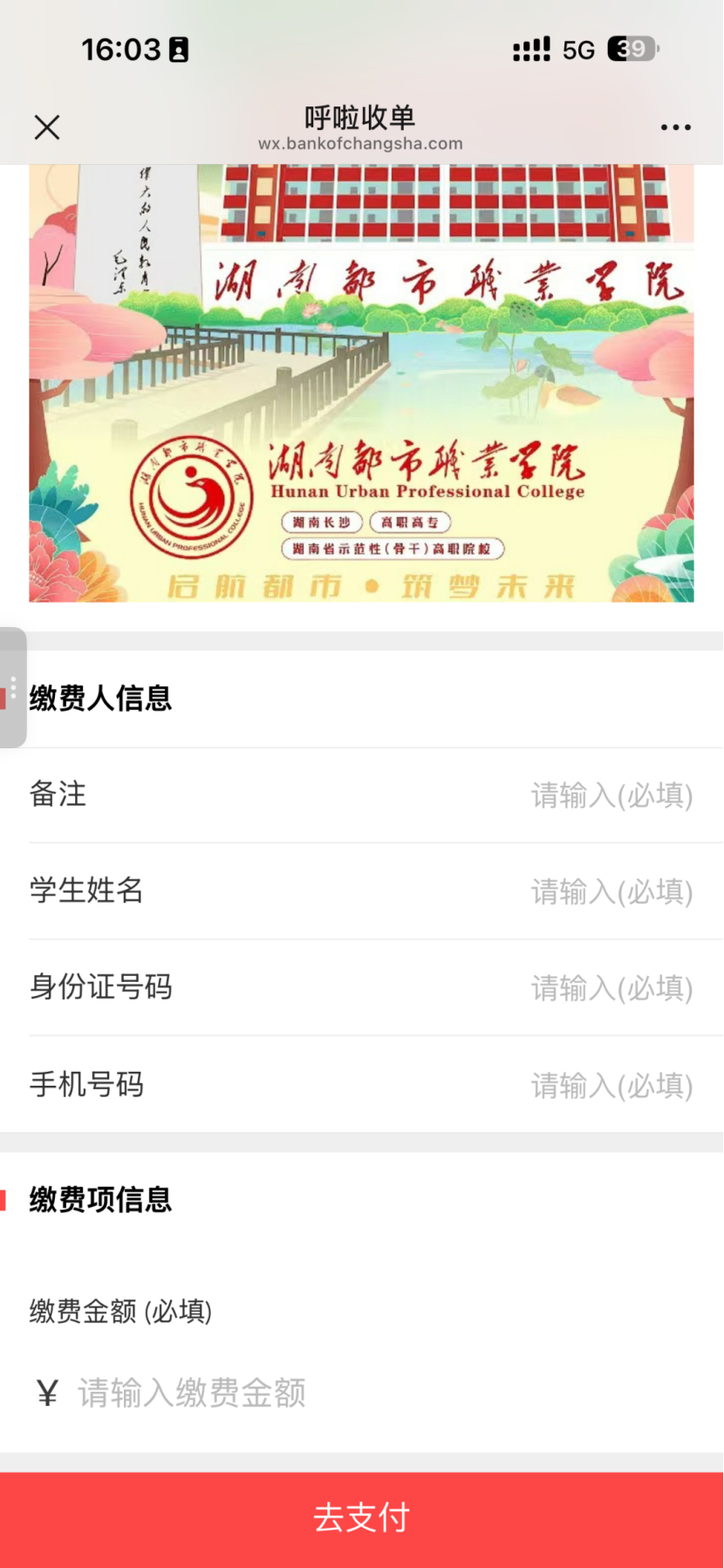
Task: Focus the 学生姓名 text field
Action: tap(611, 891)
